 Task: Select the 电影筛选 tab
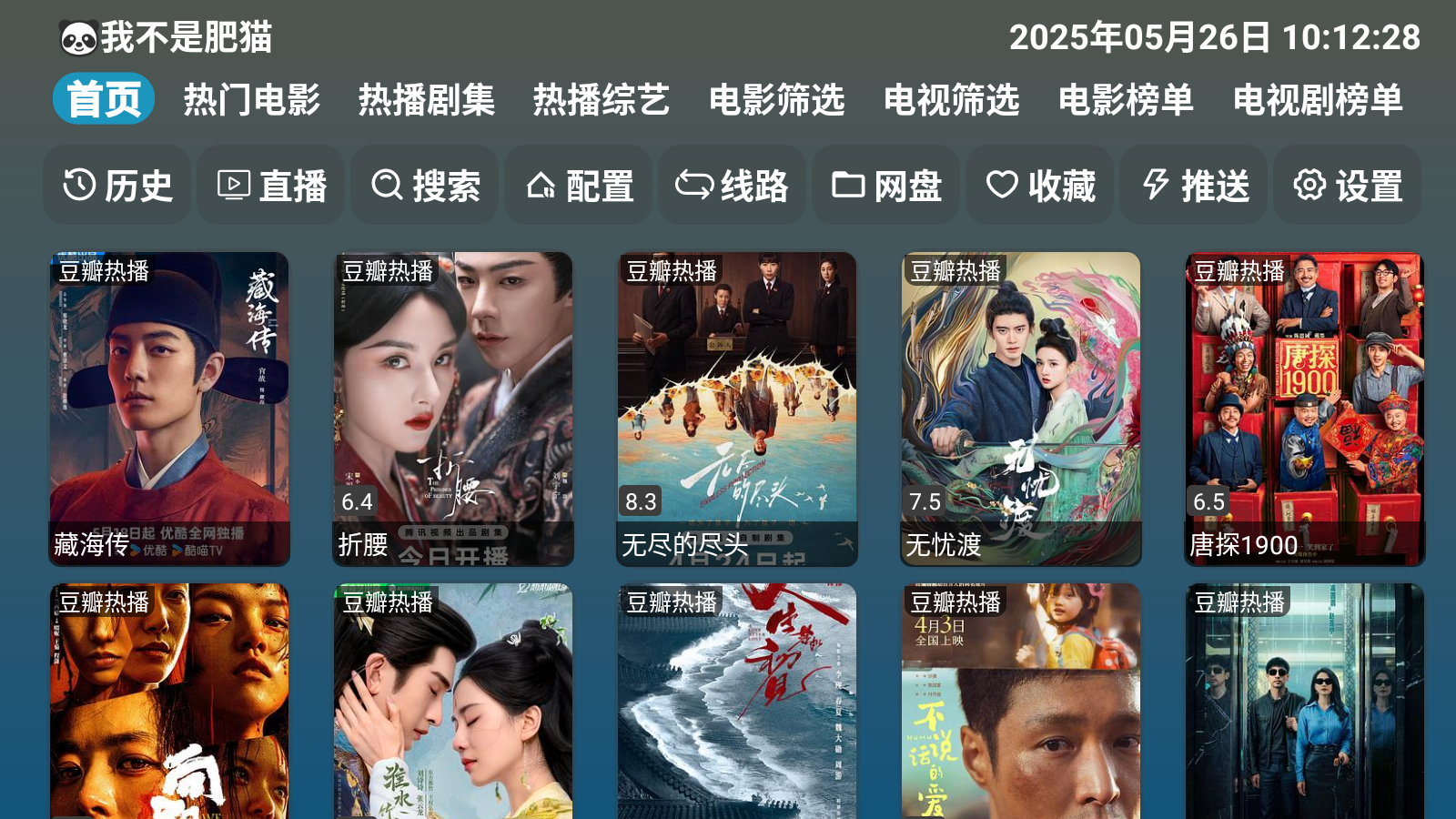click(776, 99)
